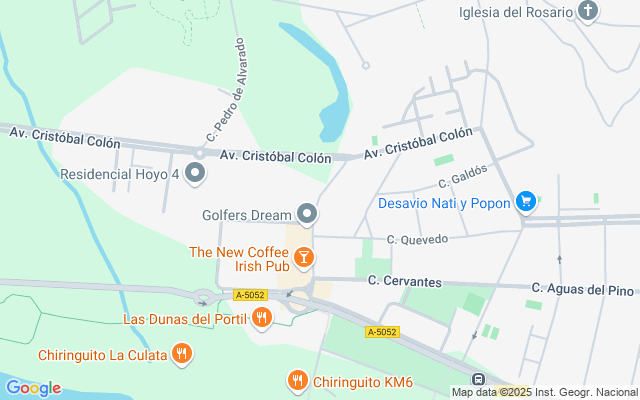The image size is (640, 400).
Task: Open The New Coffee Irish Pub marker
Action: click(x=304, y=258)
